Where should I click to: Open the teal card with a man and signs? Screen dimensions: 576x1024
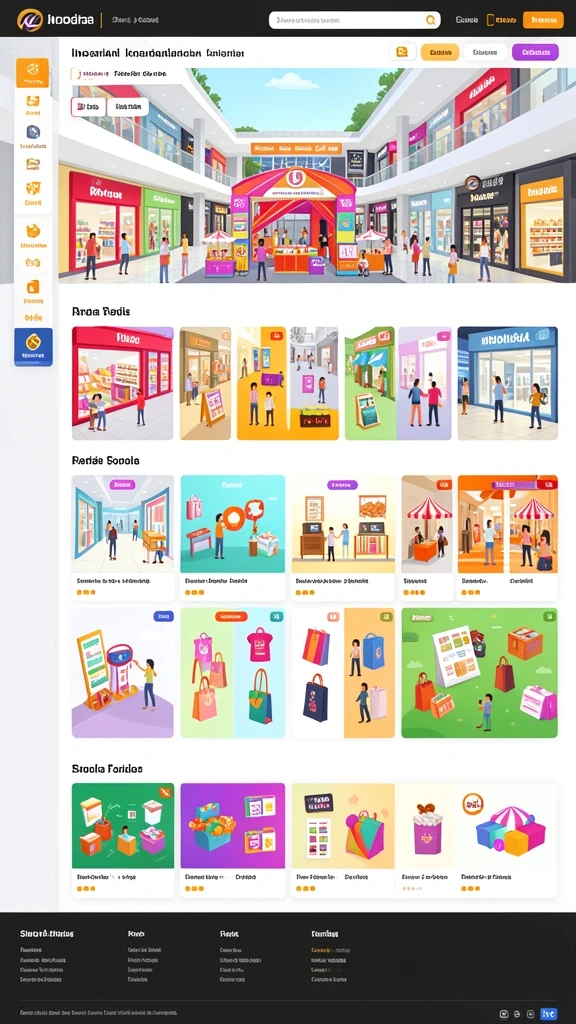pos(232,537)
